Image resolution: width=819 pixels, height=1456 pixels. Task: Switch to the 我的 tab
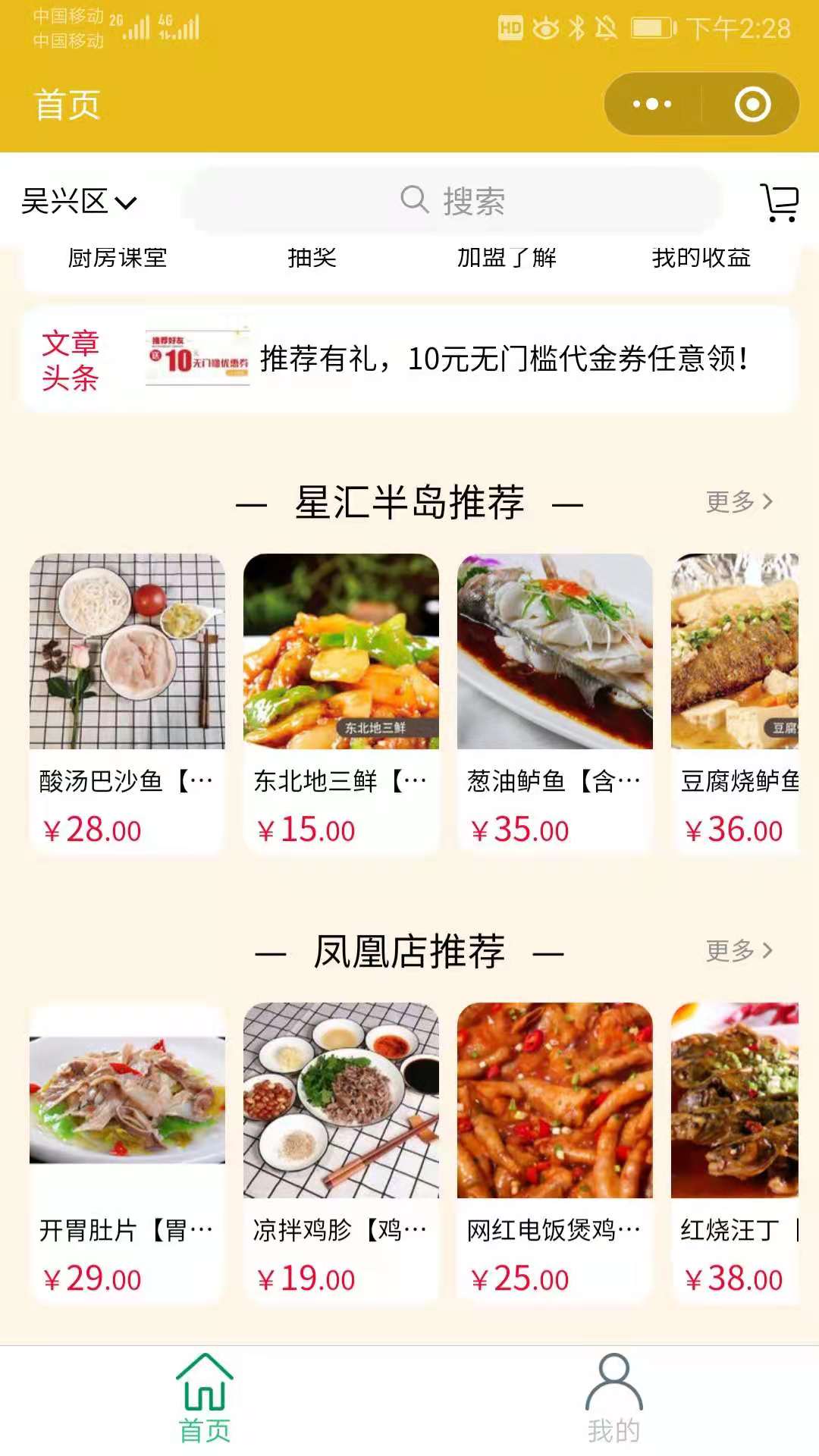point(613,1399)
